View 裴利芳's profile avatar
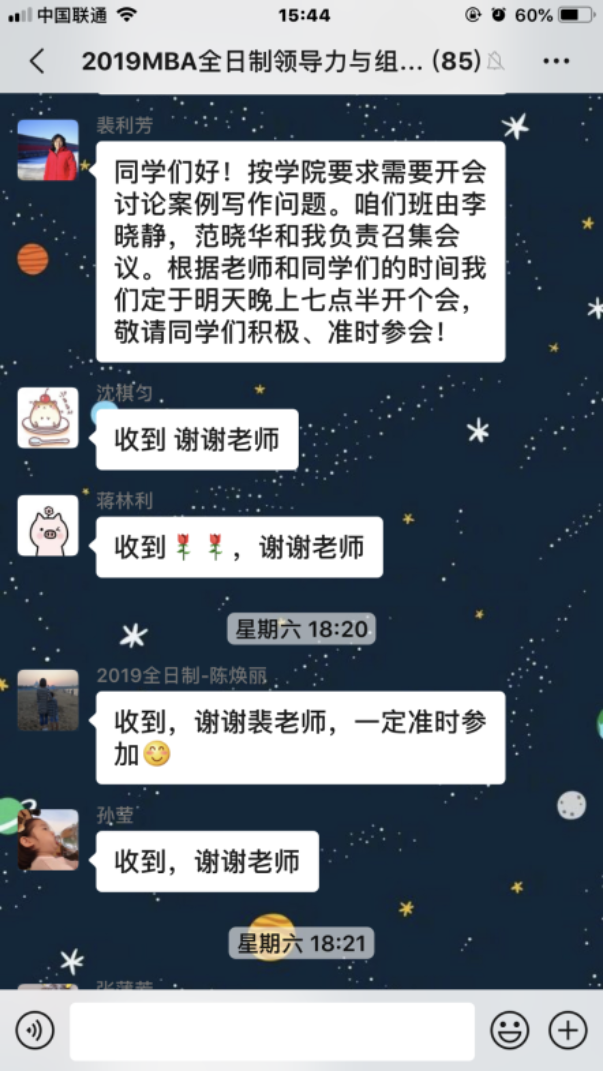 tap(48, 150)
